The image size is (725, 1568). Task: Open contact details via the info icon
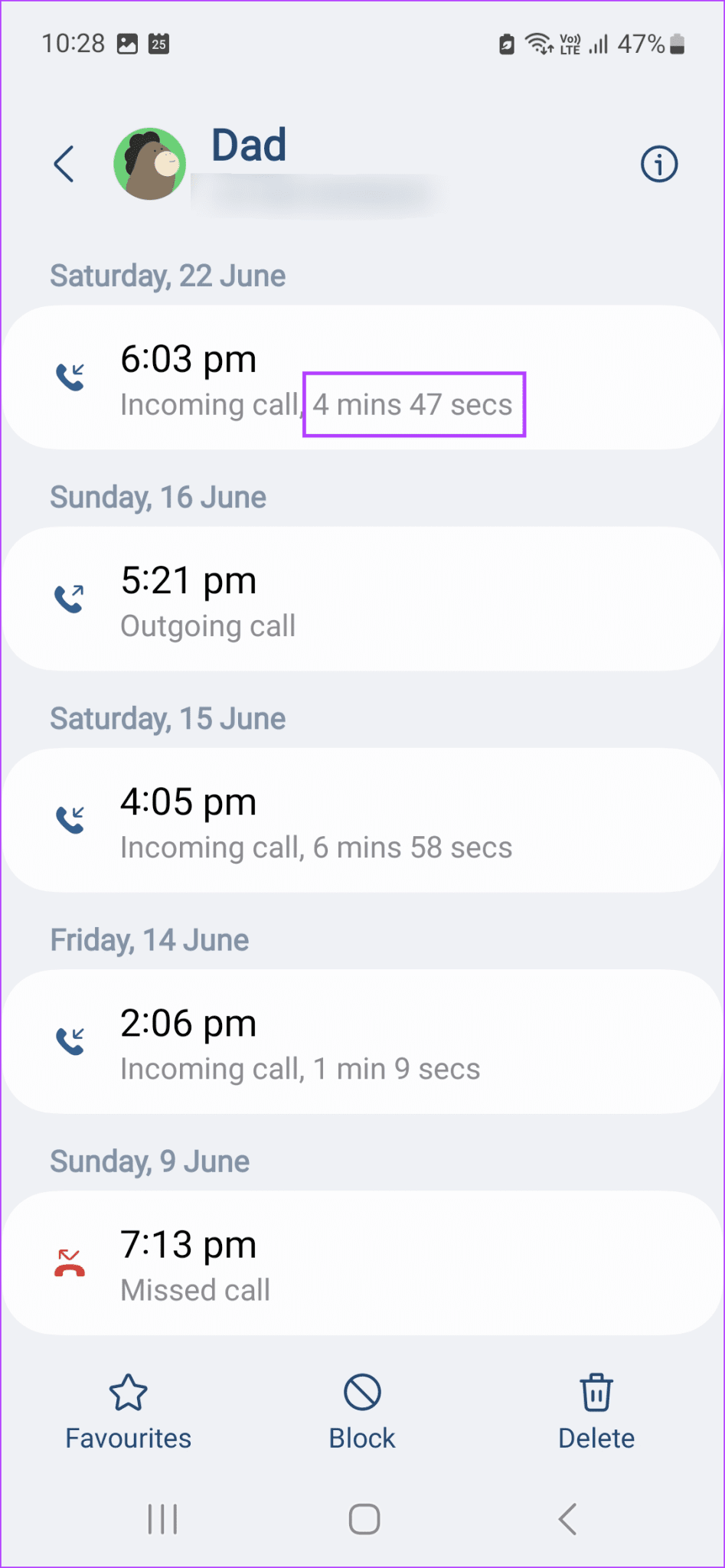(659, 163)
